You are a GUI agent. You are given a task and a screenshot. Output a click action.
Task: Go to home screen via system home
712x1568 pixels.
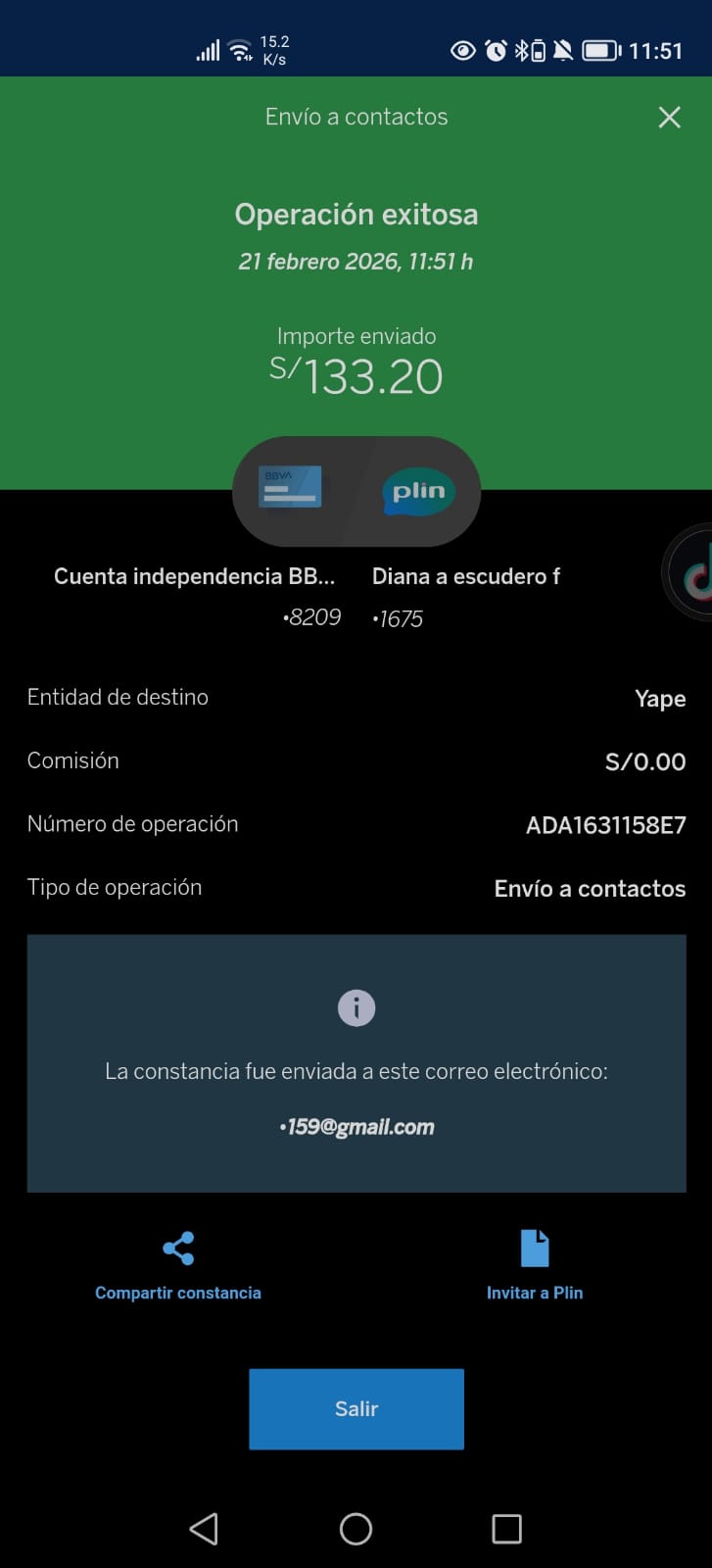pyautogui.click(x=356, y=1529)
